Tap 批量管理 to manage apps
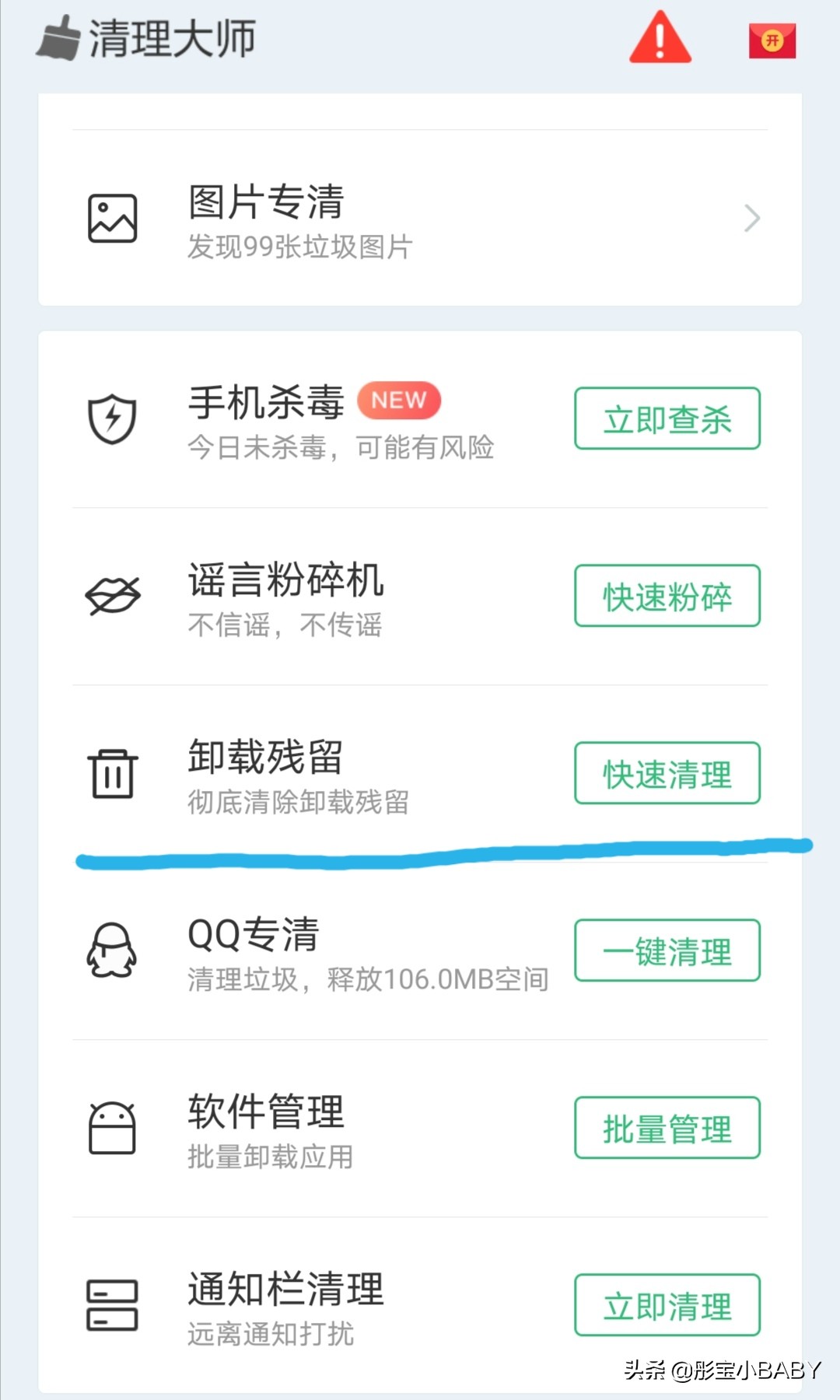Screen dimensions: 840x1400 tap(667, 1128)
